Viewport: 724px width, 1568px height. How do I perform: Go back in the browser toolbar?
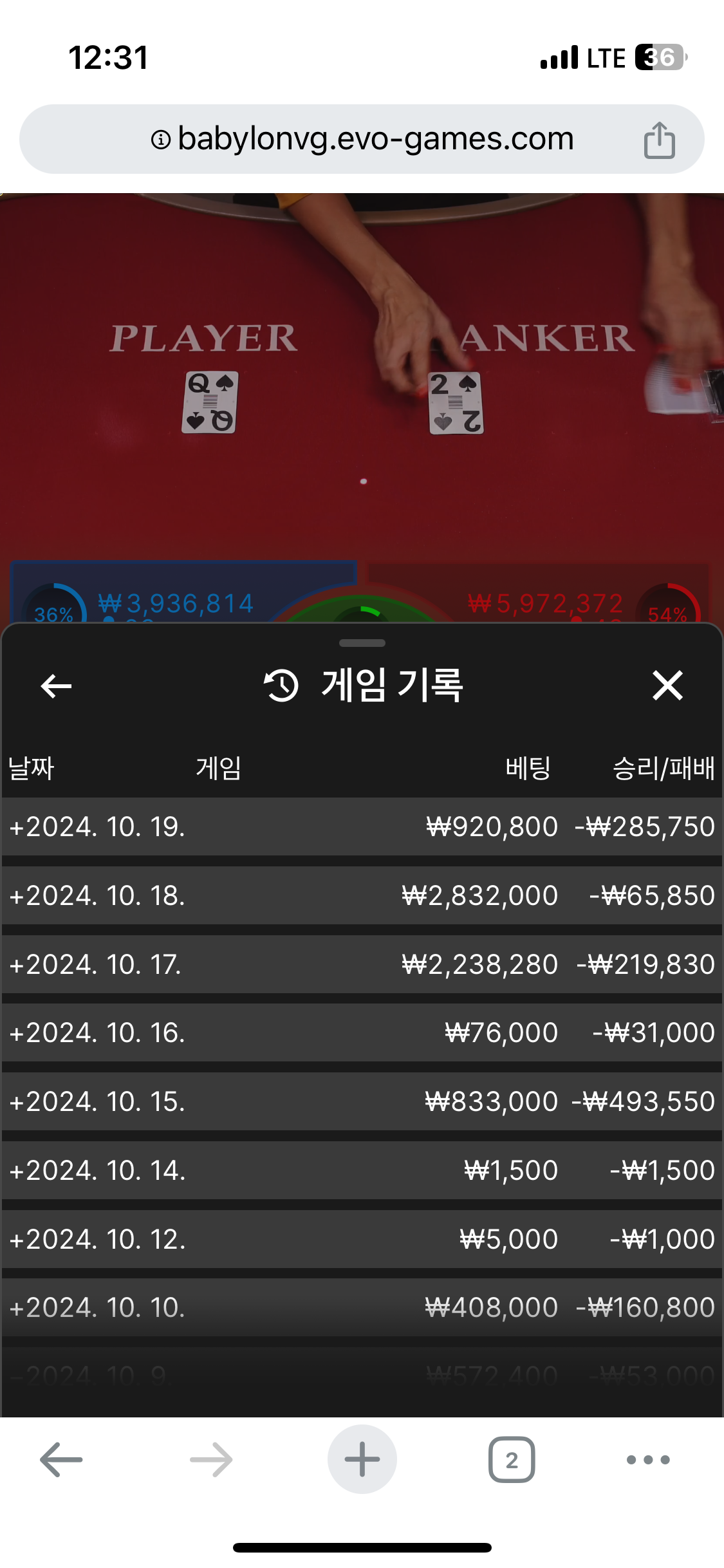61,1459
